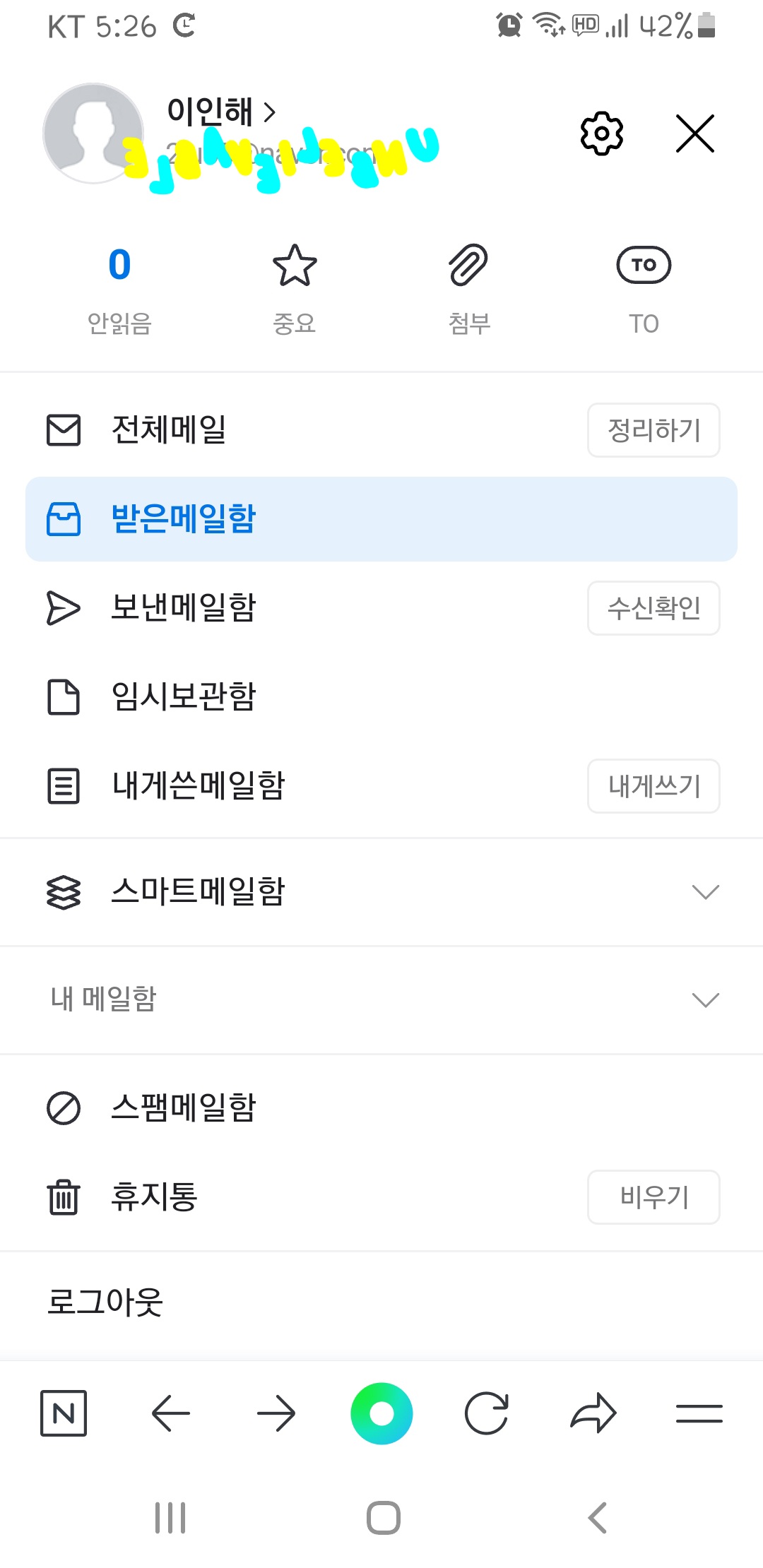Screen dimensions: 763x1568
Task: Select 로그아웃 to sign out
Action: (x=105, y=1302)
